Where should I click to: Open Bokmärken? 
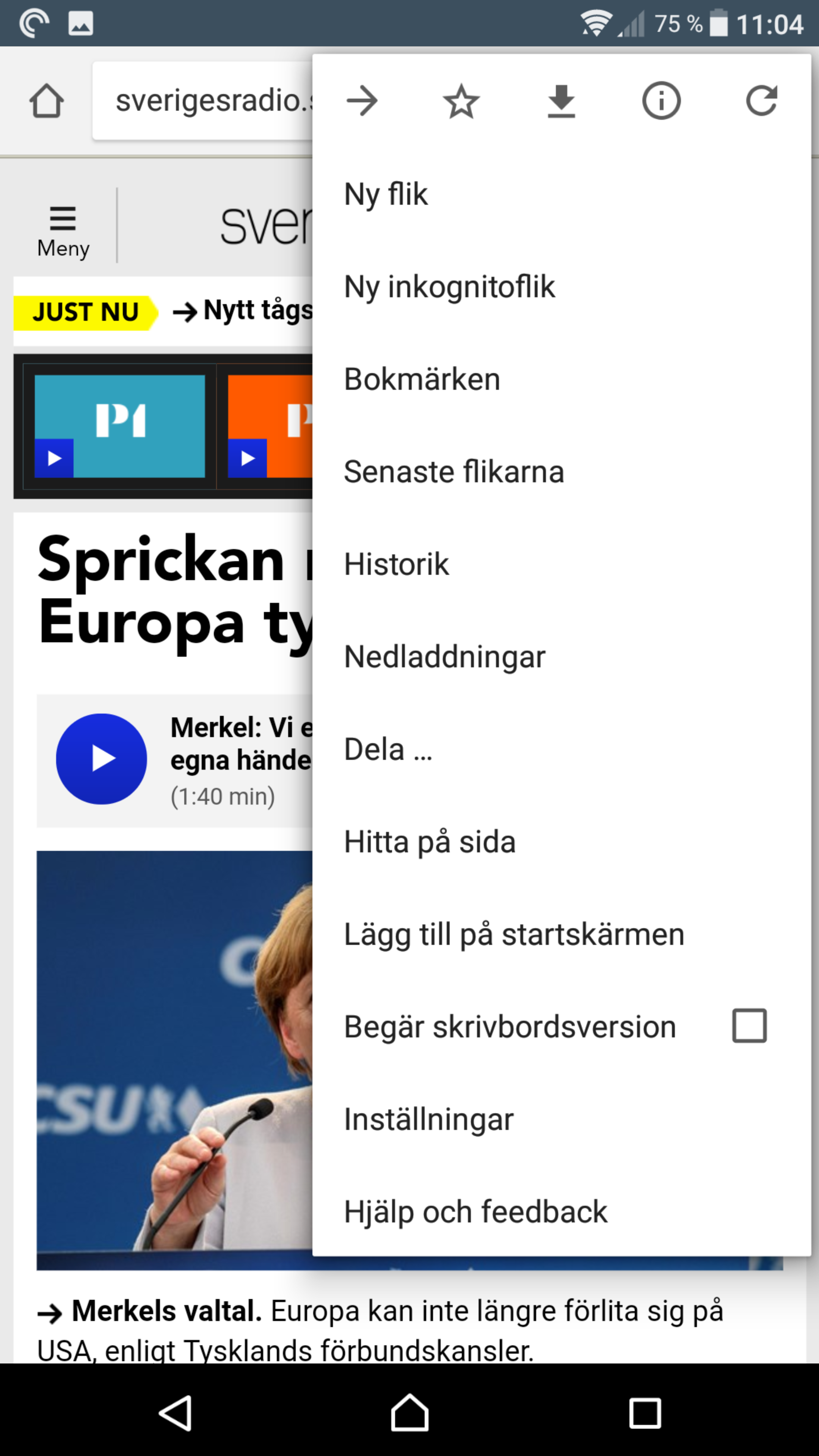tap(422, 379)
